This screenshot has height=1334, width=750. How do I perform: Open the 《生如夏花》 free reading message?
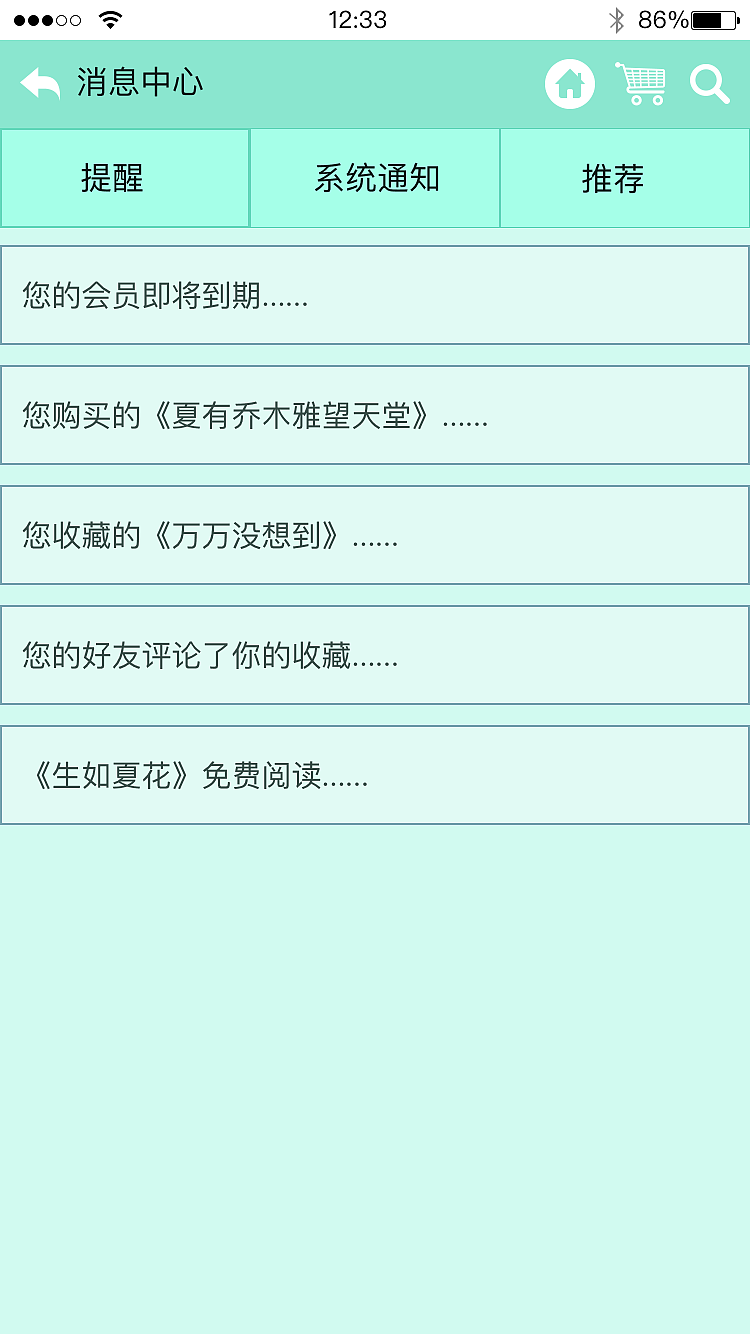click(x=375, y=776)
